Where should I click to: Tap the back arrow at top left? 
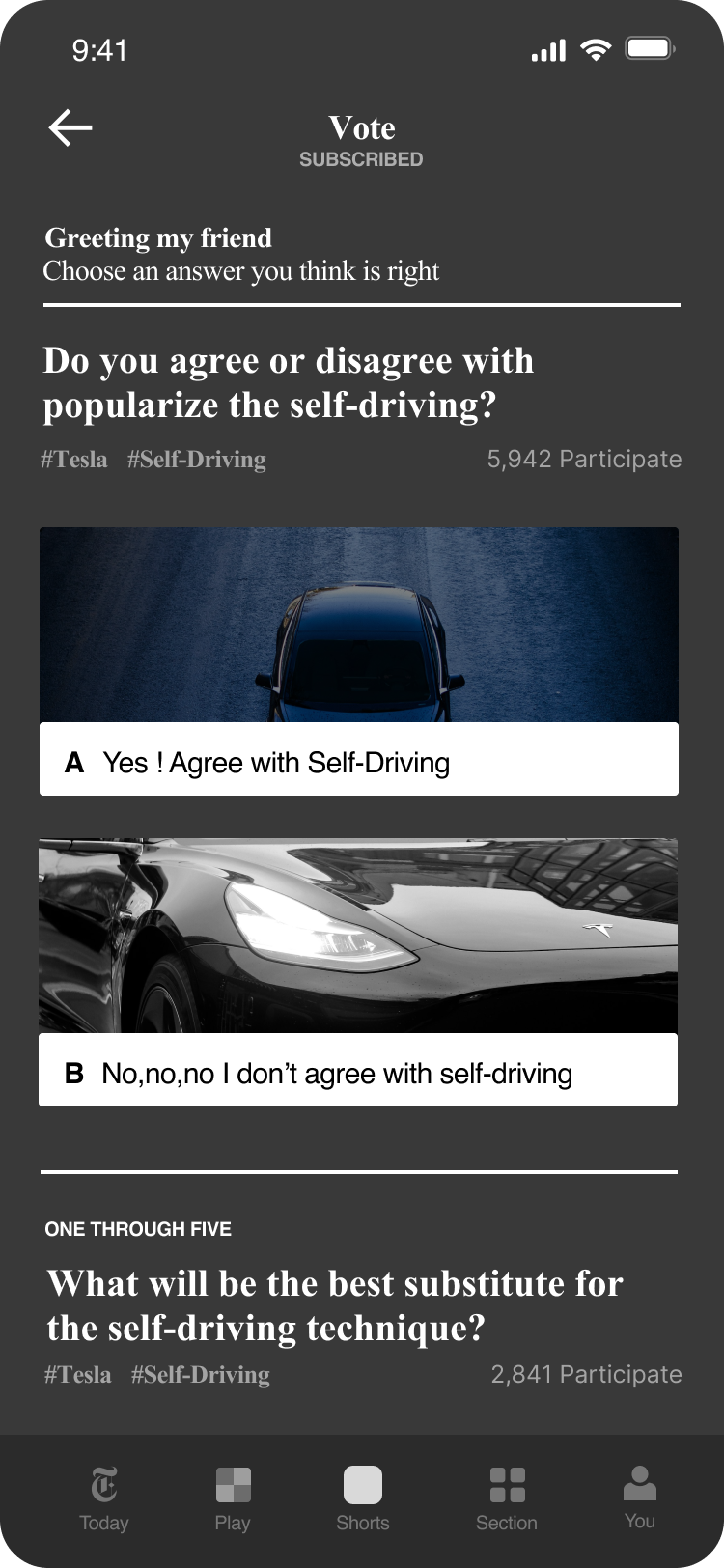(69, 126)
